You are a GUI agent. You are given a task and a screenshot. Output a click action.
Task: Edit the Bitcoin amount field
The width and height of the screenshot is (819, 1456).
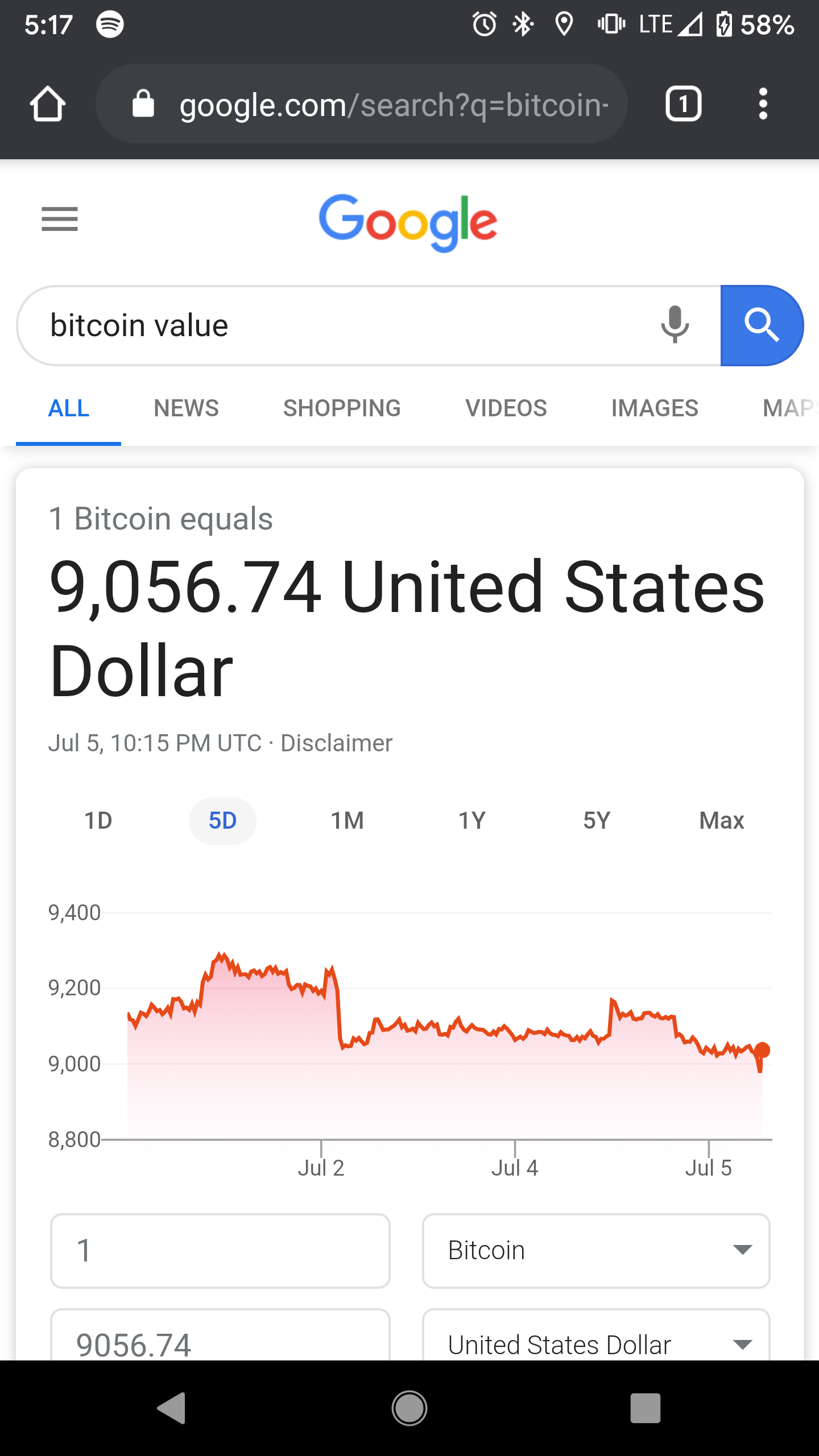coord(220,1251)
